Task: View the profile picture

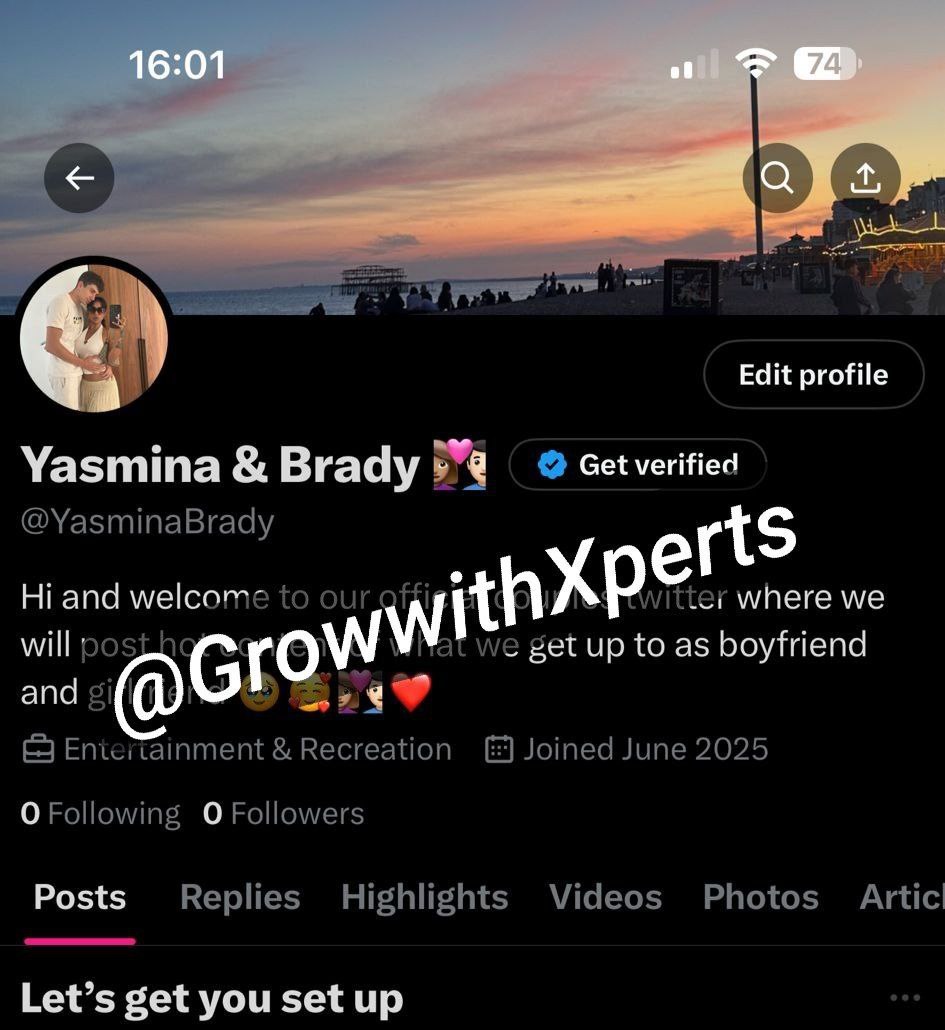Action: pyautogui.click(x=92, y=338)
